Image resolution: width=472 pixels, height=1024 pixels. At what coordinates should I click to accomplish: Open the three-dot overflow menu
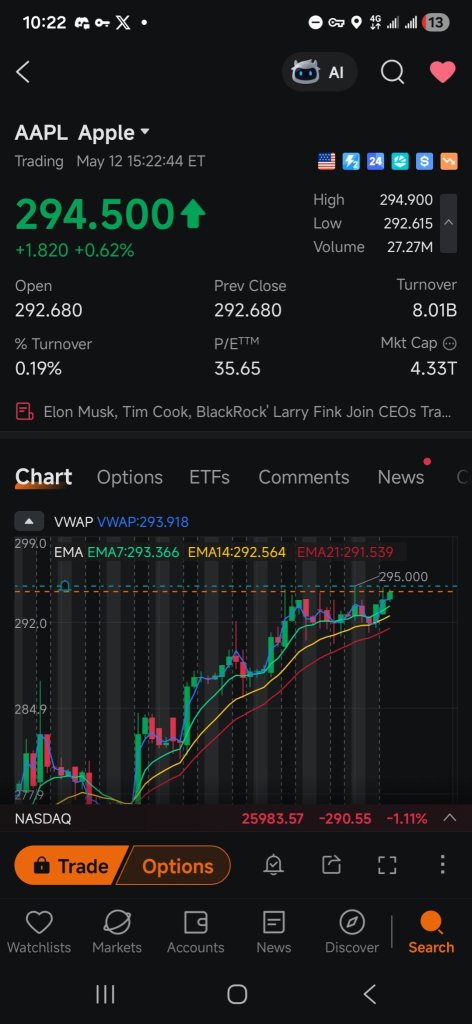coord(442,865)
